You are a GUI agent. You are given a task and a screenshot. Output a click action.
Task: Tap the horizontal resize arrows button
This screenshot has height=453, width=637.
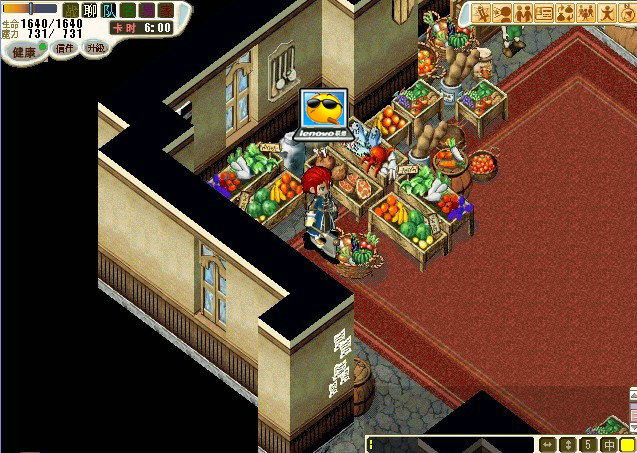pyautogui.click(x=547, y=444)
